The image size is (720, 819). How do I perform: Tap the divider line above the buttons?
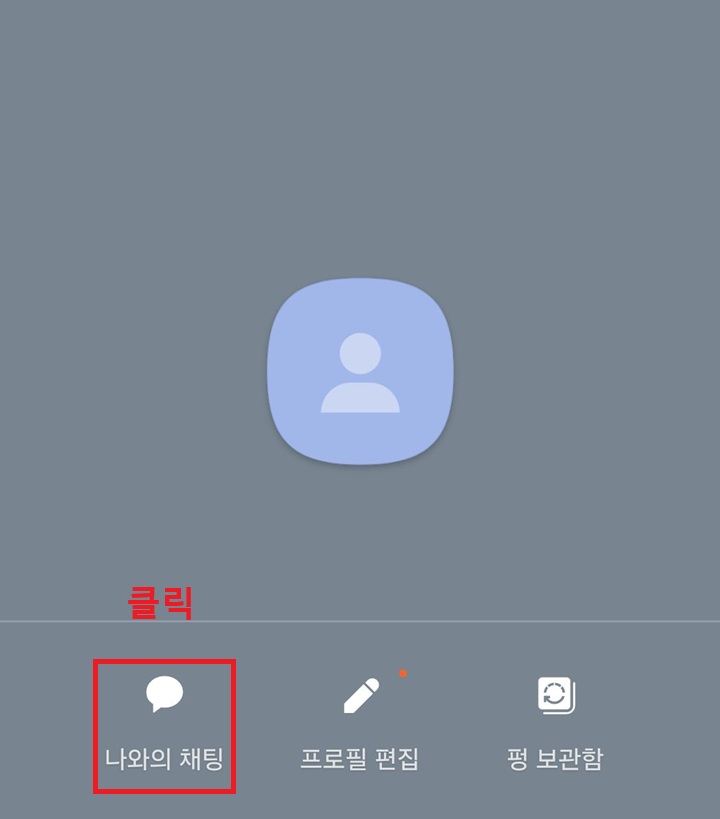click(x=360, y=622)
